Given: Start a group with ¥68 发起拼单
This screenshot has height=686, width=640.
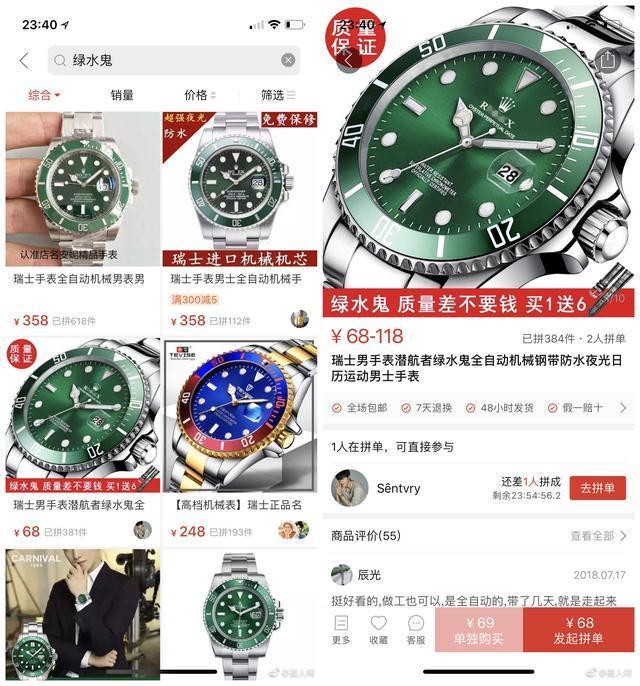Looking at the screenshot, I should 578,629.
